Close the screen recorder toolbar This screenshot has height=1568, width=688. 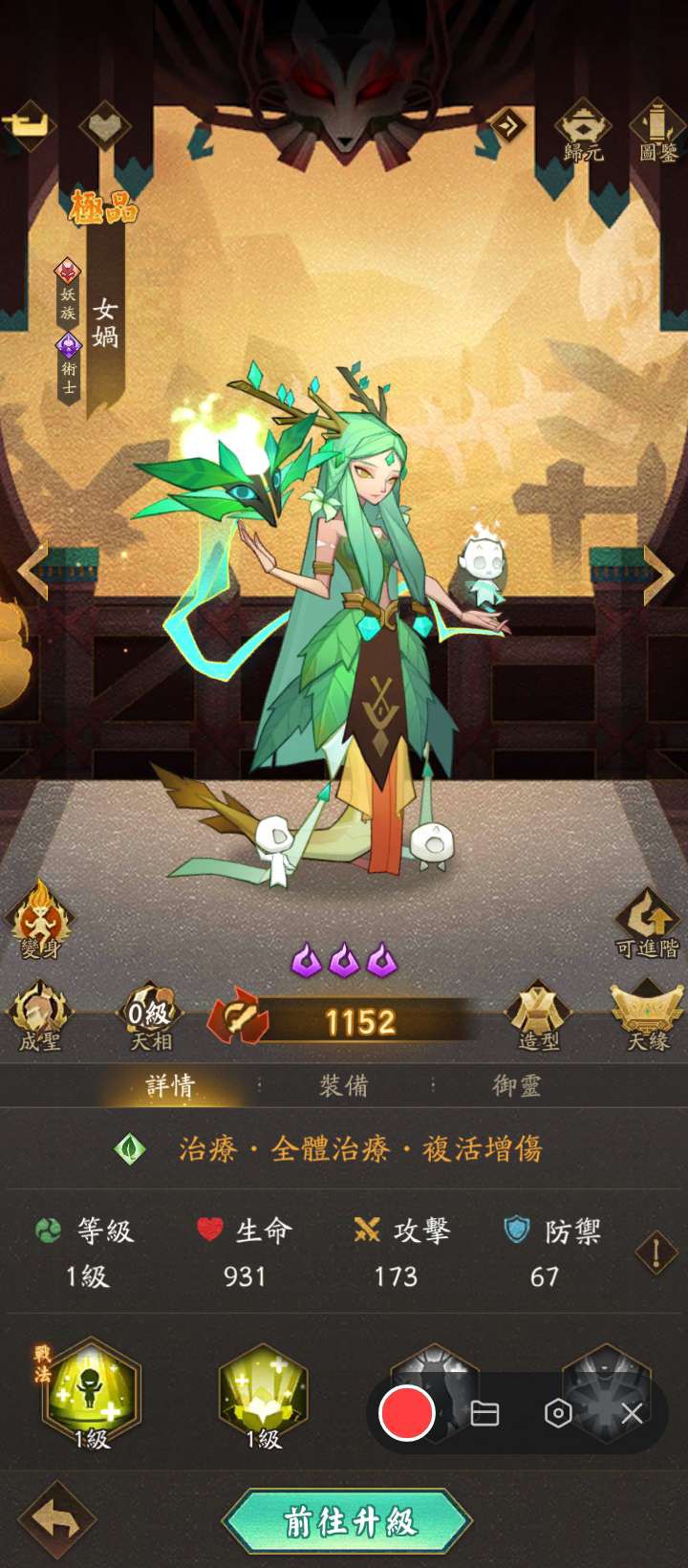pos(632,1413)
